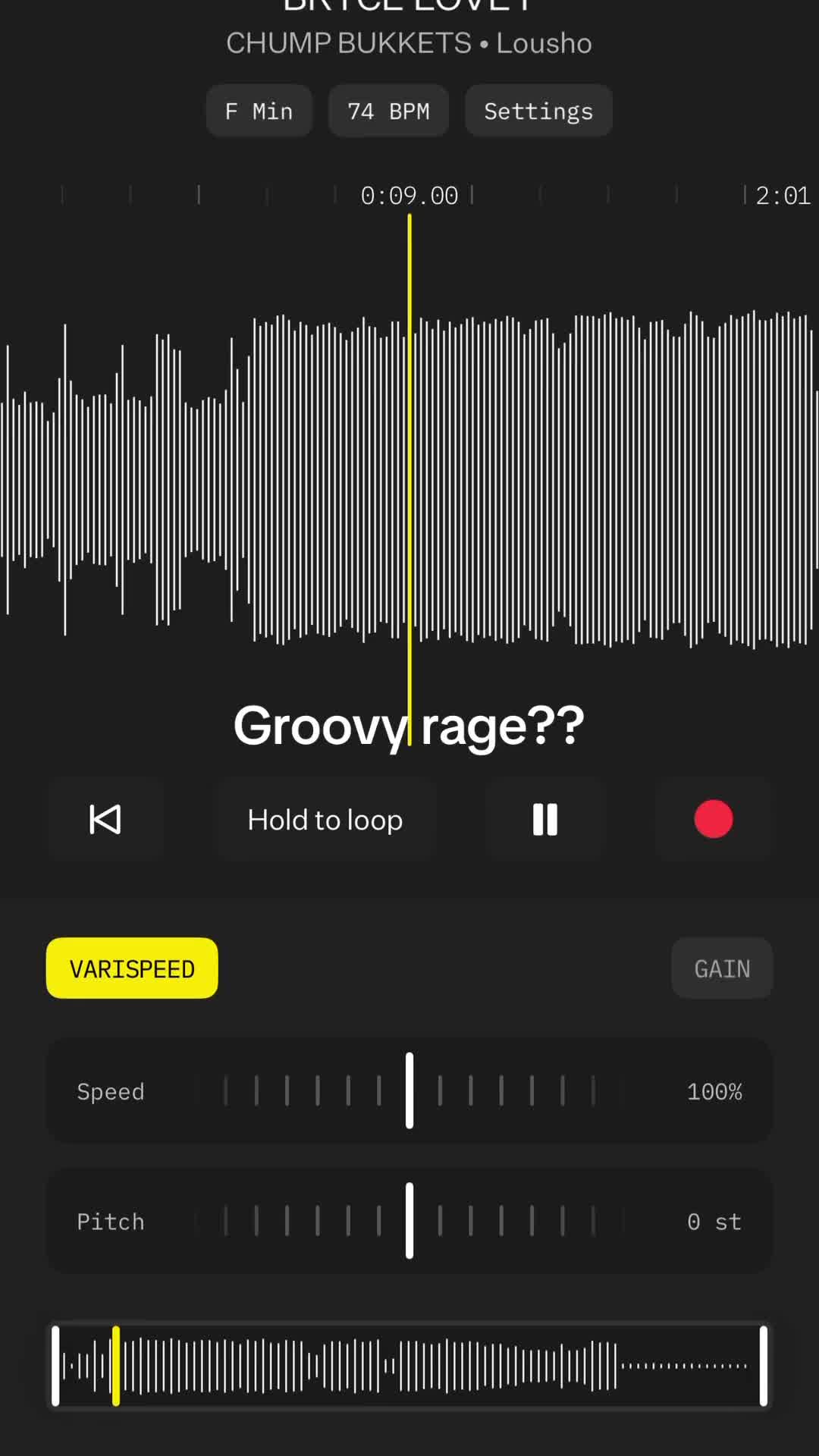Open the F Min key chip
The width and height of the screenshot is (819, 1456).
(259, 111)
